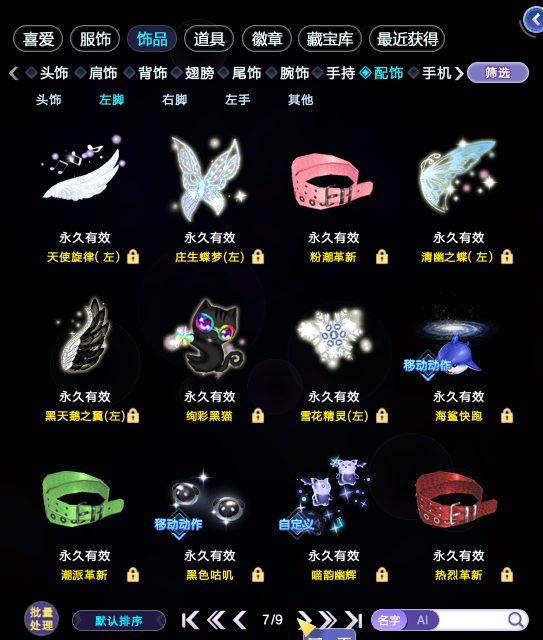The height and width of the screenshot is (640, 543).
Task: Select the 右脚 filter
Action: click(x=174, y=100)
